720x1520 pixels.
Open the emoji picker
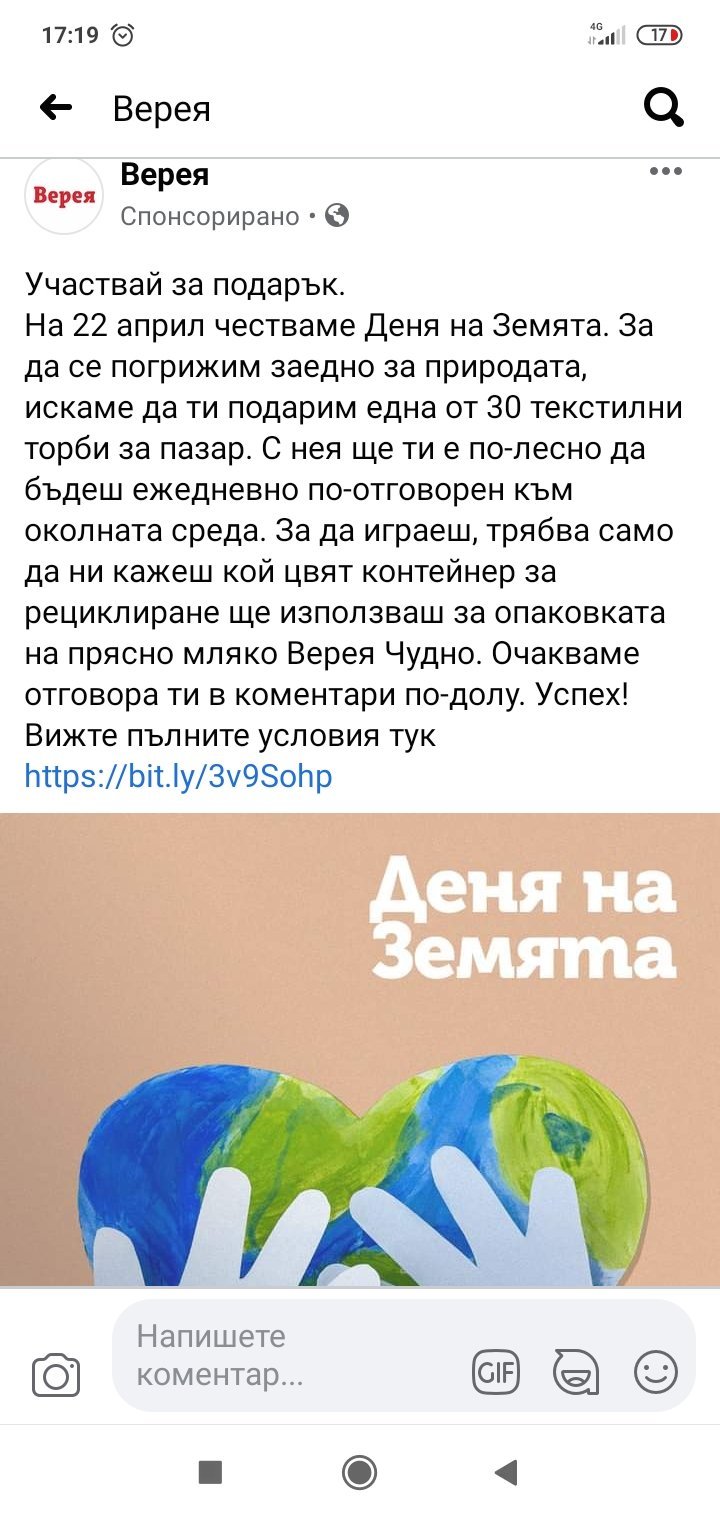pos(656,1372)
